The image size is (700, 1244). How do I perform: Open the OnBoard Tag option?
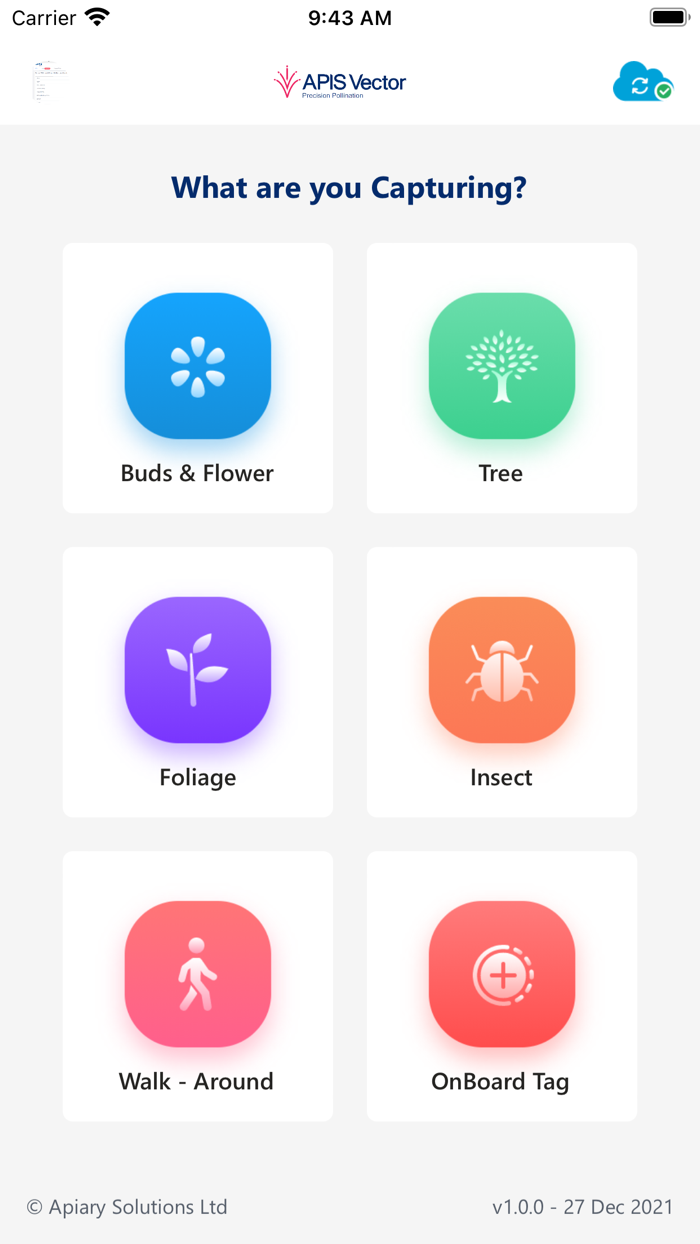502,986
